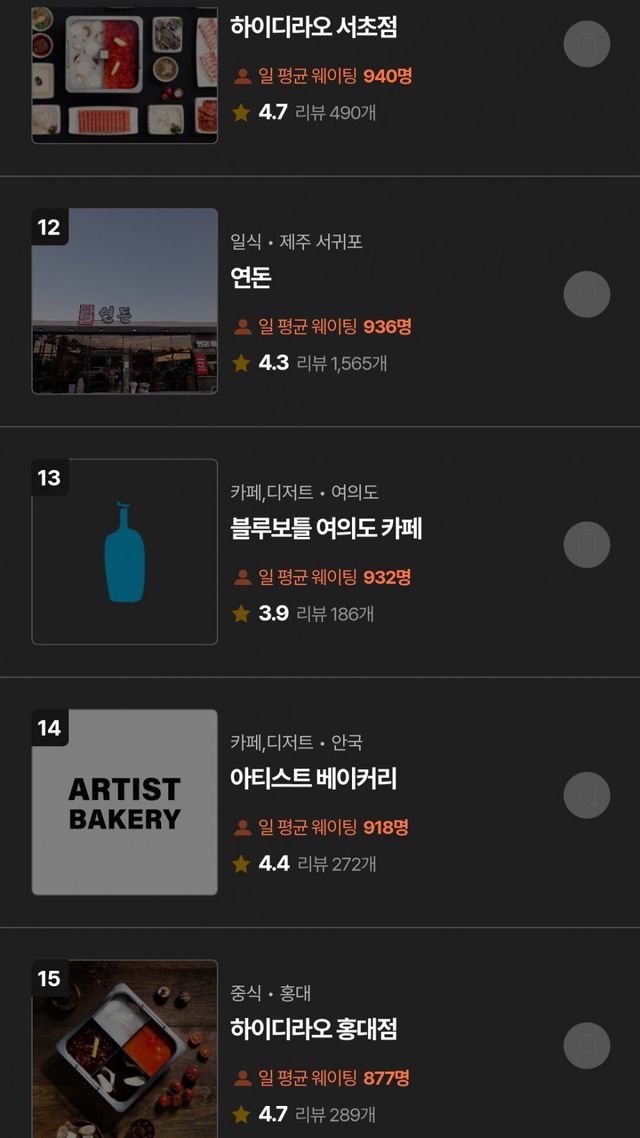Save 하이디라오 홍대점 with its bookmark icon
Screen dimensions: 640x1138
587,1045
